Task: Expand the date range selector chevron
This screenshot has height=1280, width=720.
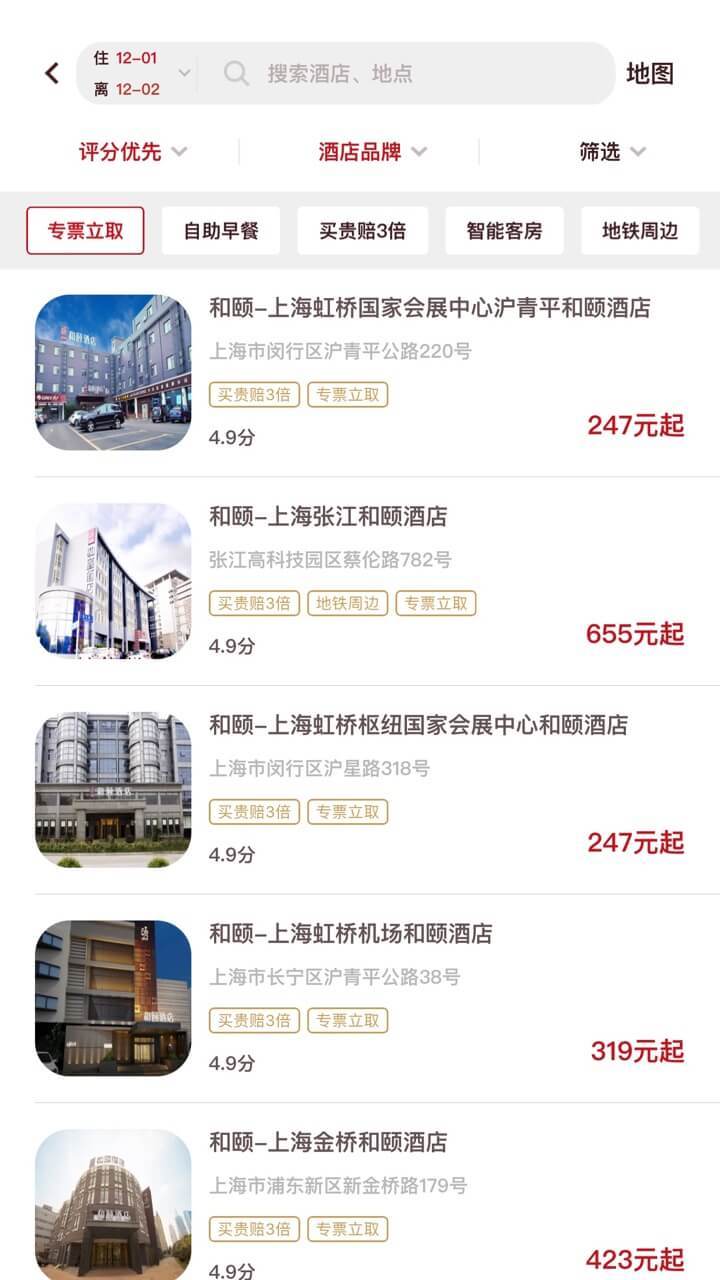Action: tap(184, 73)
